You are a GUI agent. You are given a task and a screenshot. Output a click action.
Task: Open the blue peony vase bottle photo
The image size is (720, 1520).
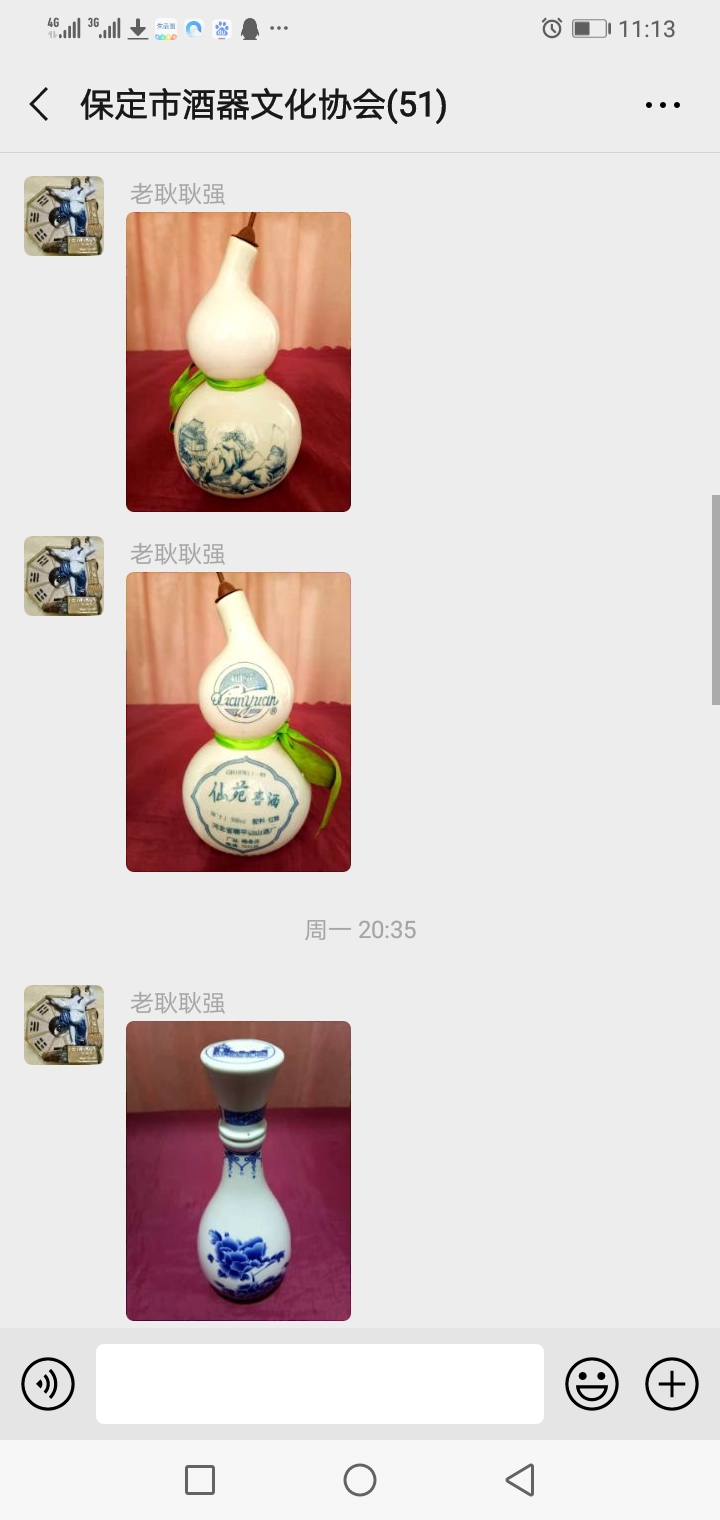pyautogui.click(x=238, y=1170)
